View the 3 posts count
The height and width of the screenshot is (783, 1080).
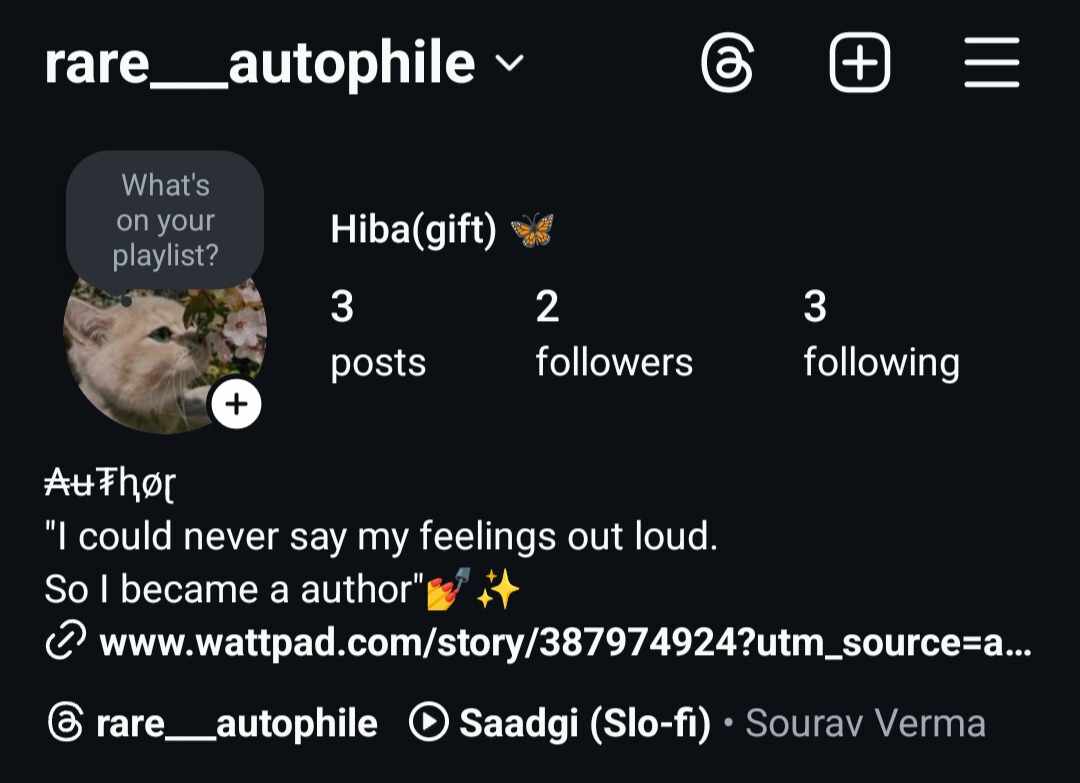coord(378,334)
